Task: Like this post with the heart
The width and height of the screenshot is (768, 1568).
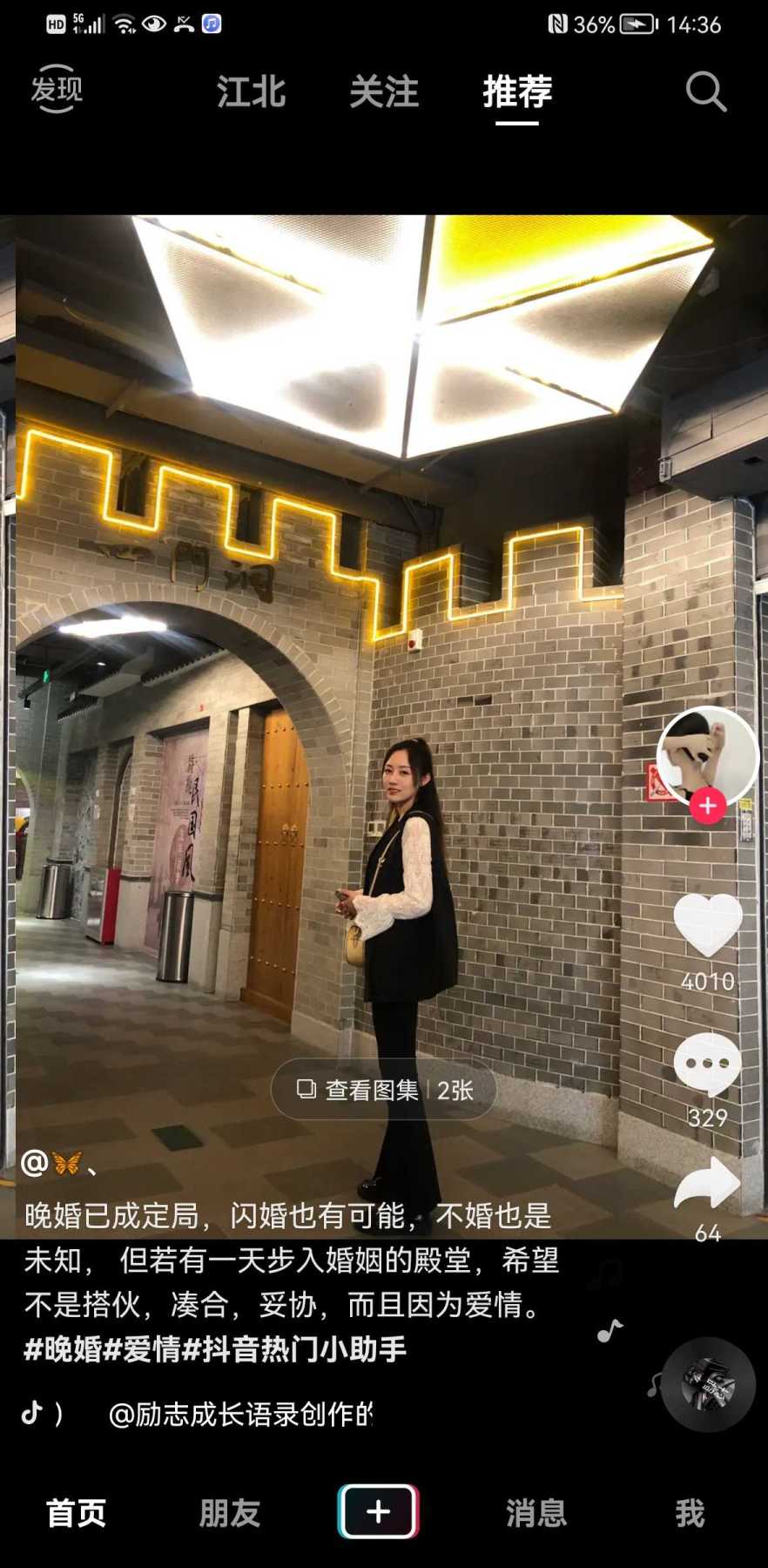Action: click(x=707, y=926)
